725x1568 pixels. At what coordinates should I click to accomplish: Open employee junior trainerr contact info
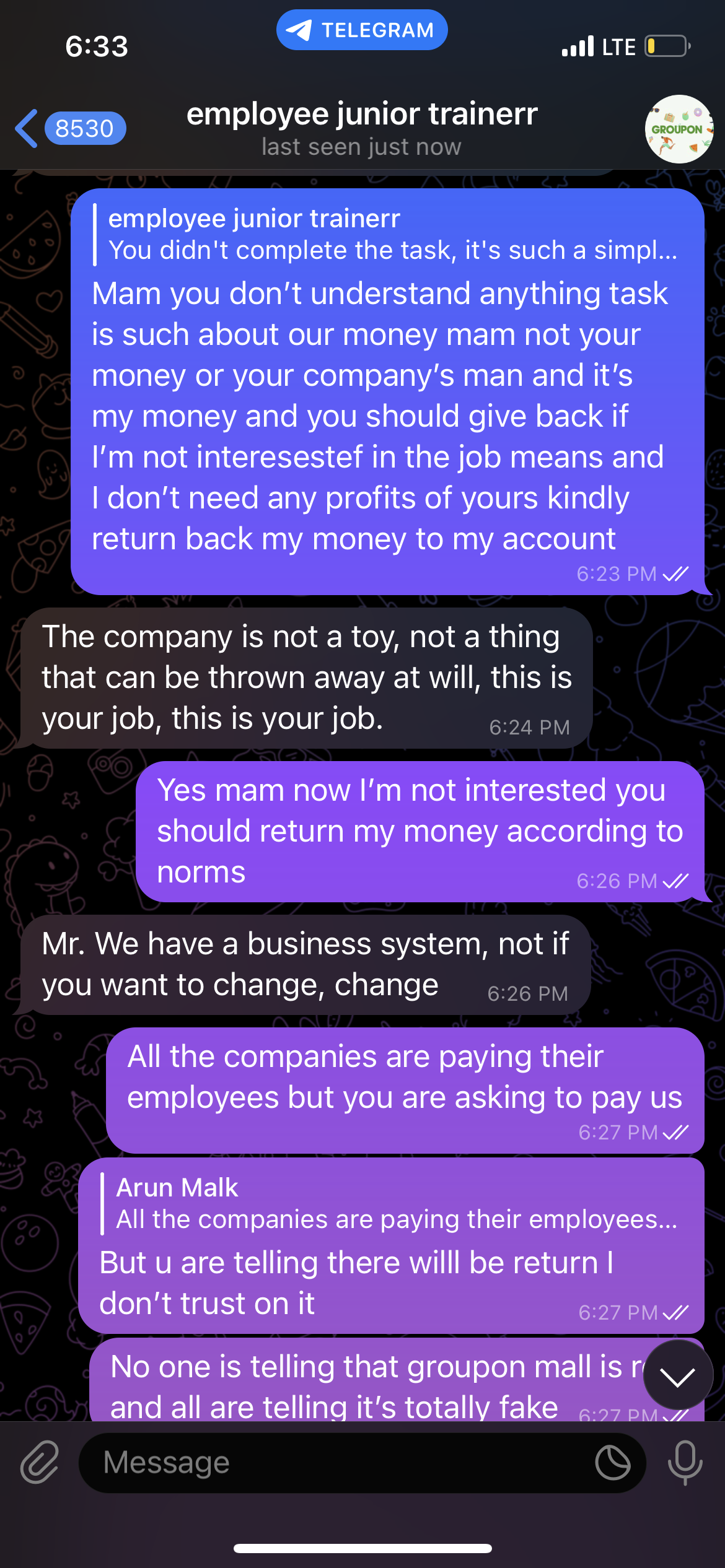coord(362,128)
